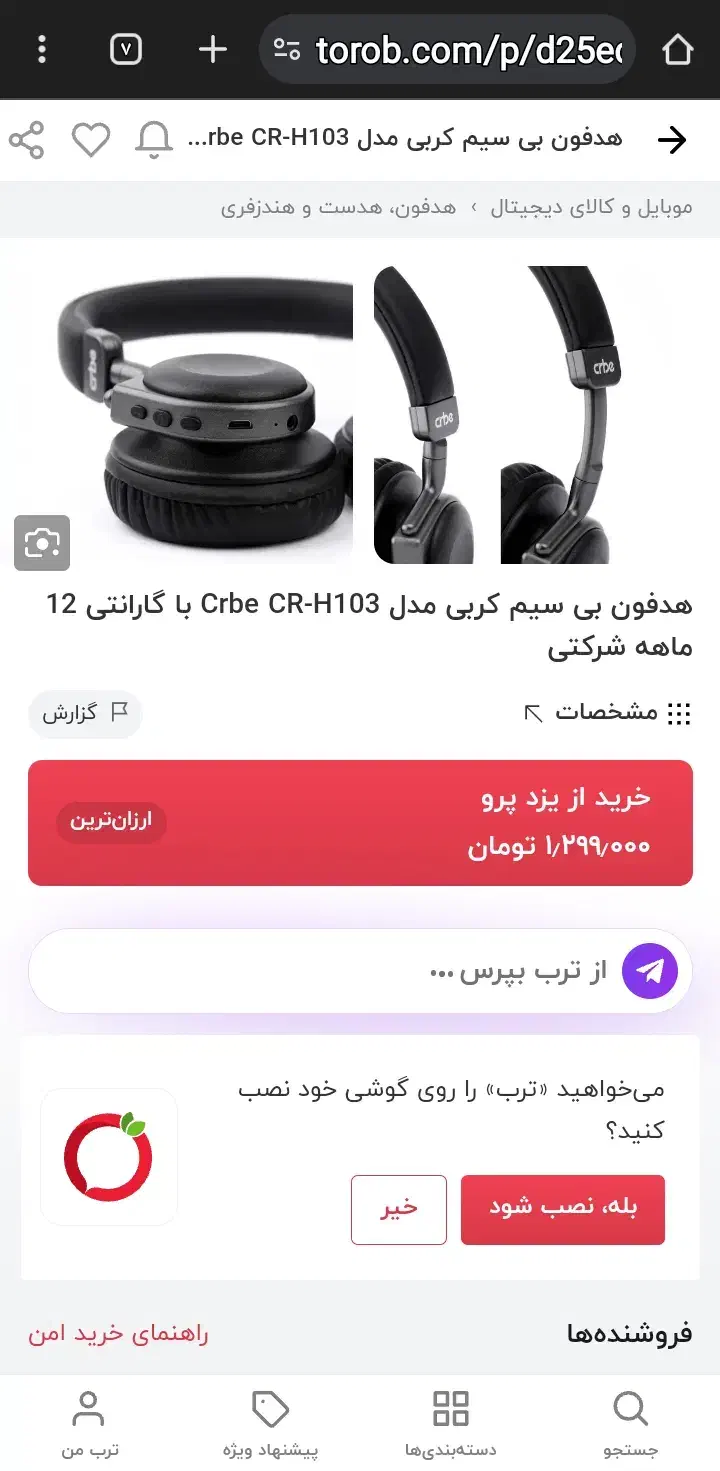Open price alerts with the bell icon
Viewport: 720px width, 1471px height.
tap(152, 139)
